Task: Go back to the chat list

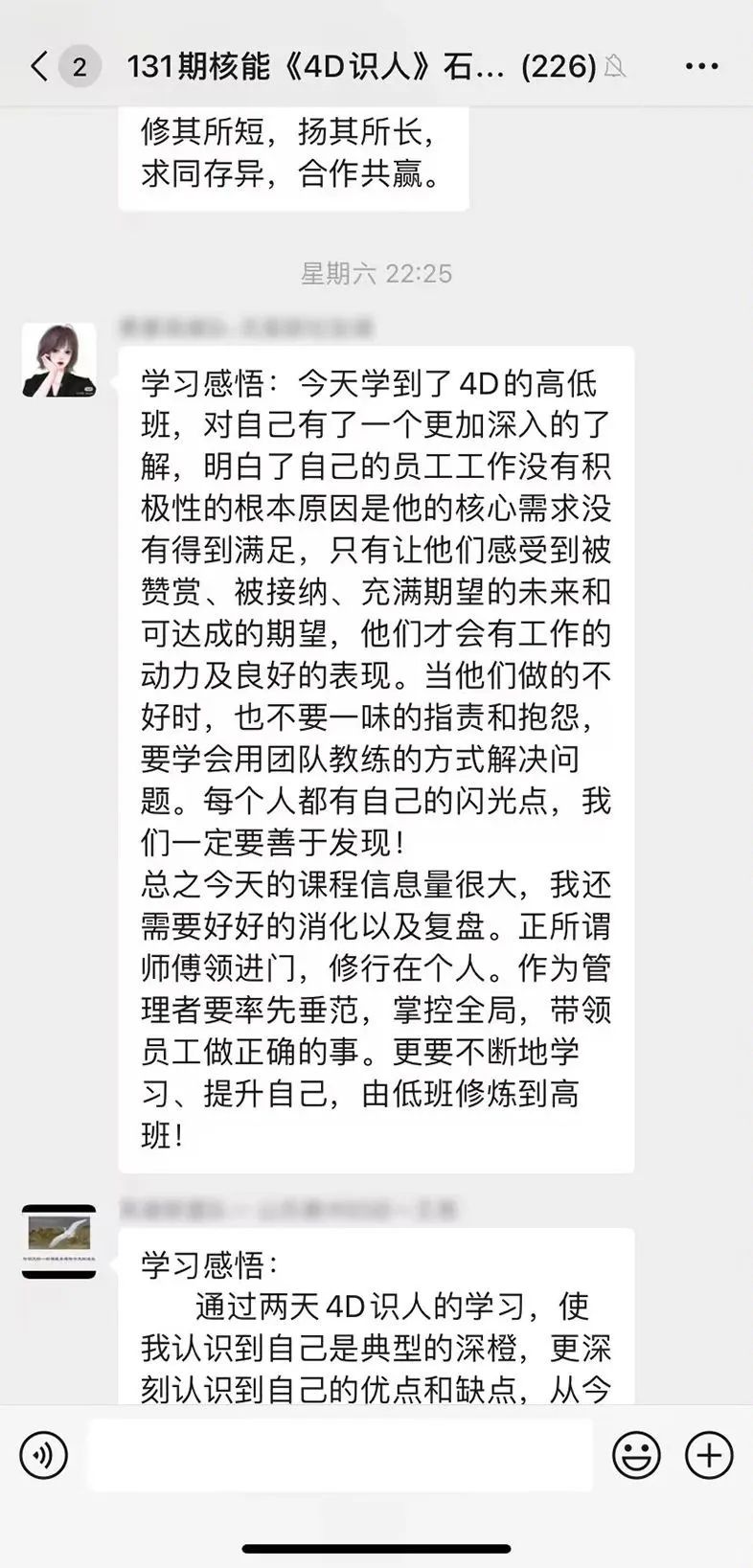Action: [39, 66]
